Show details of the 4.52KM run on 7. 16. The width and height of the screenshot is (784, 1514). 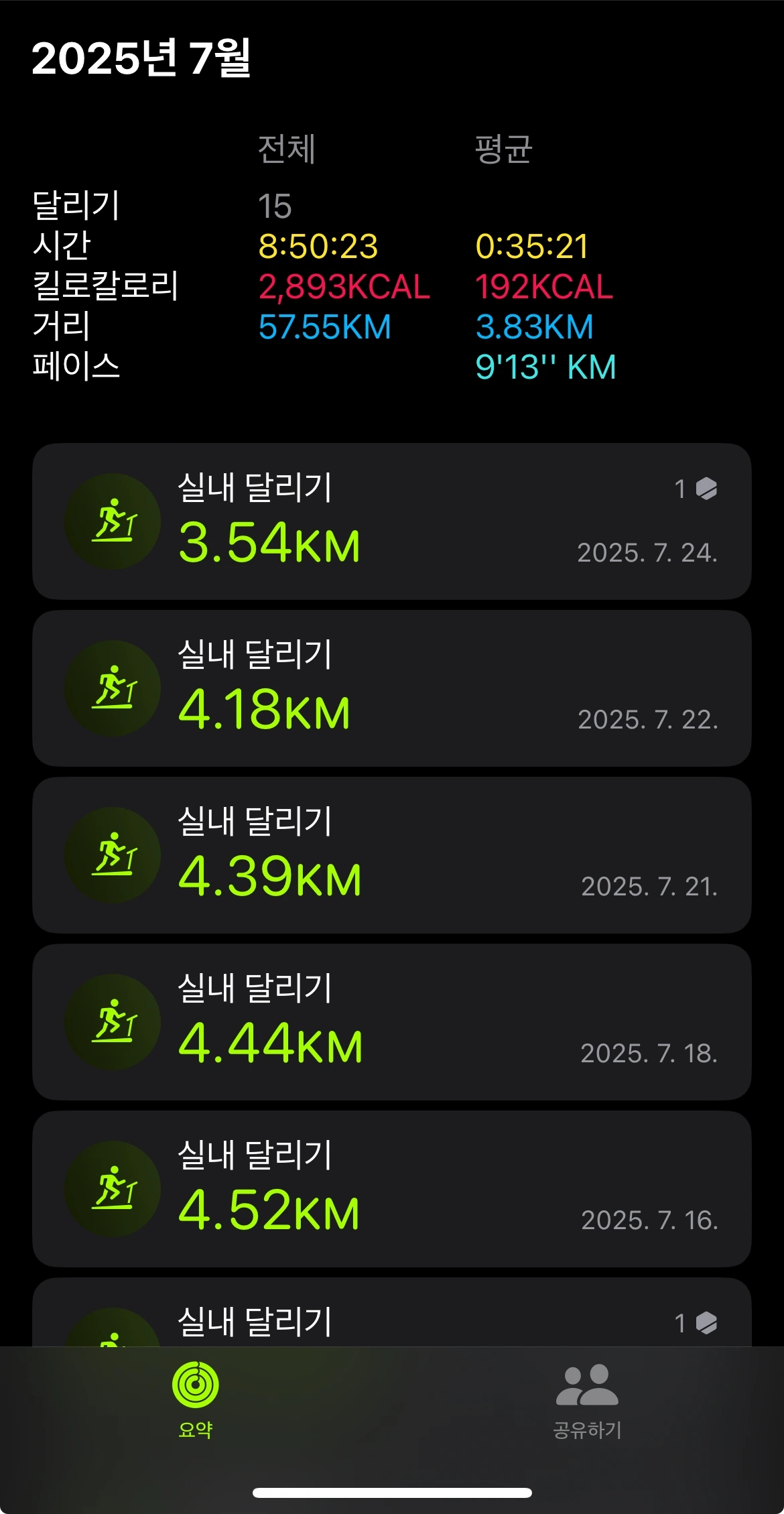391,1189
